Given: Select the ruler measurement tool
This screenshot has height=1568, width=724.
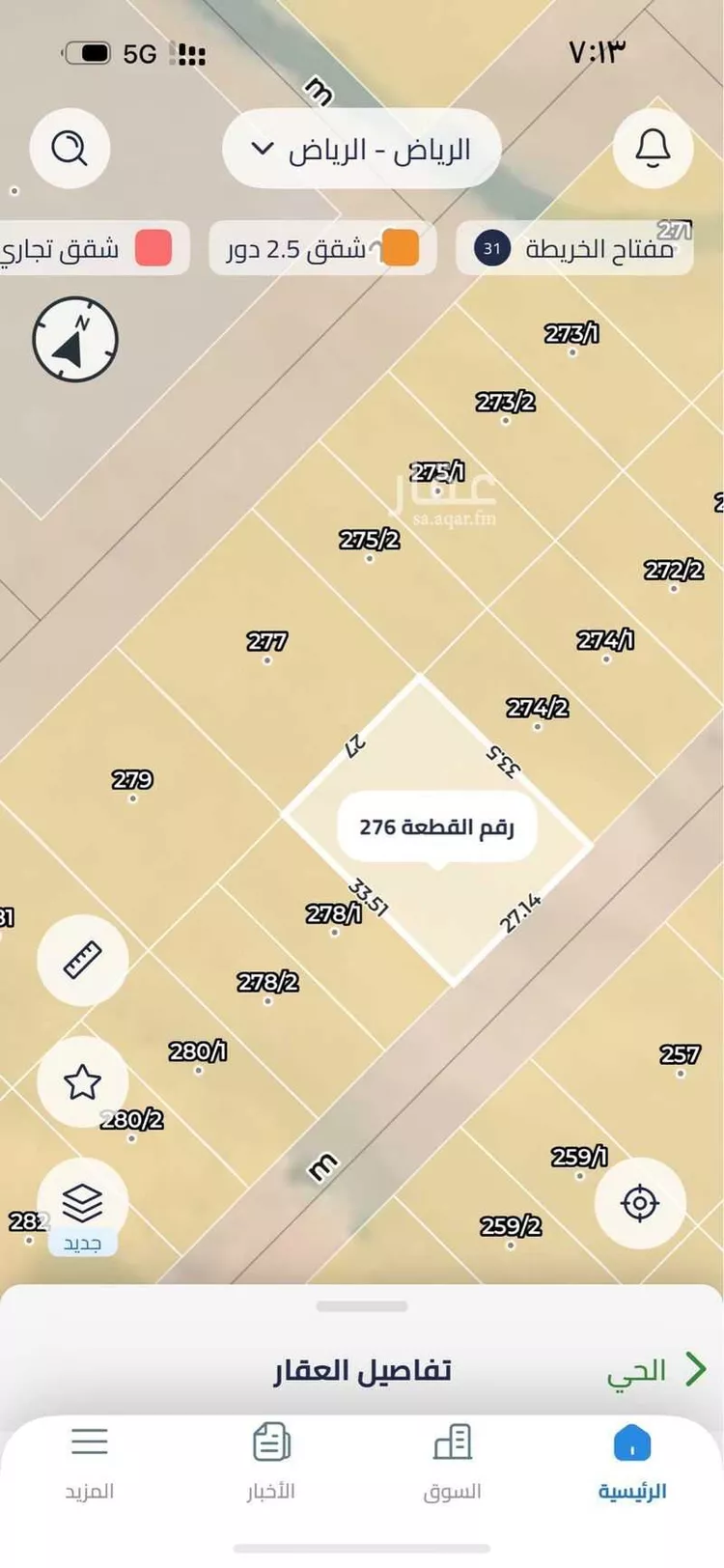Looking at the screenshot, I should tap(83, 960).
